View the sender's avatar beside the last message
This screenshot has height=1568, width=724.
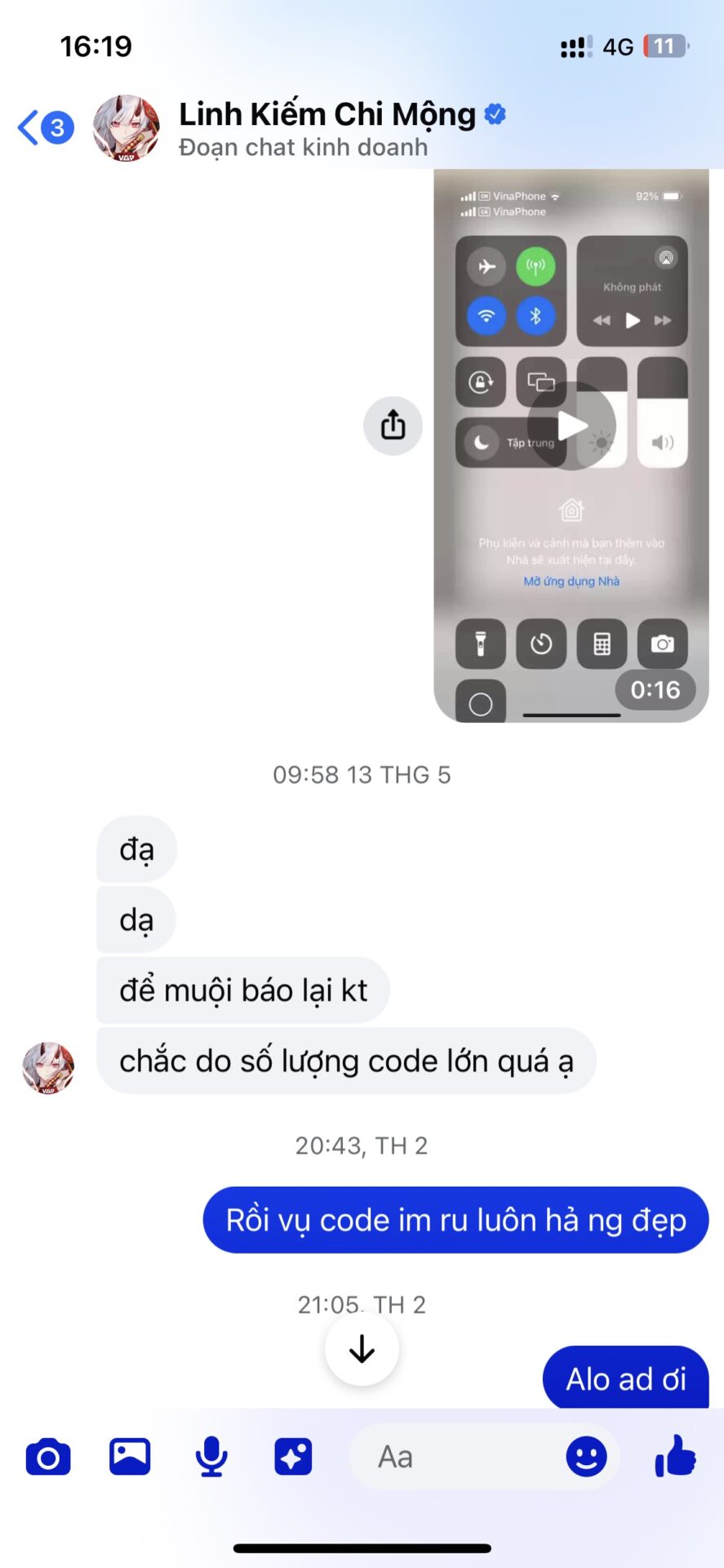tap(48, 1067)
